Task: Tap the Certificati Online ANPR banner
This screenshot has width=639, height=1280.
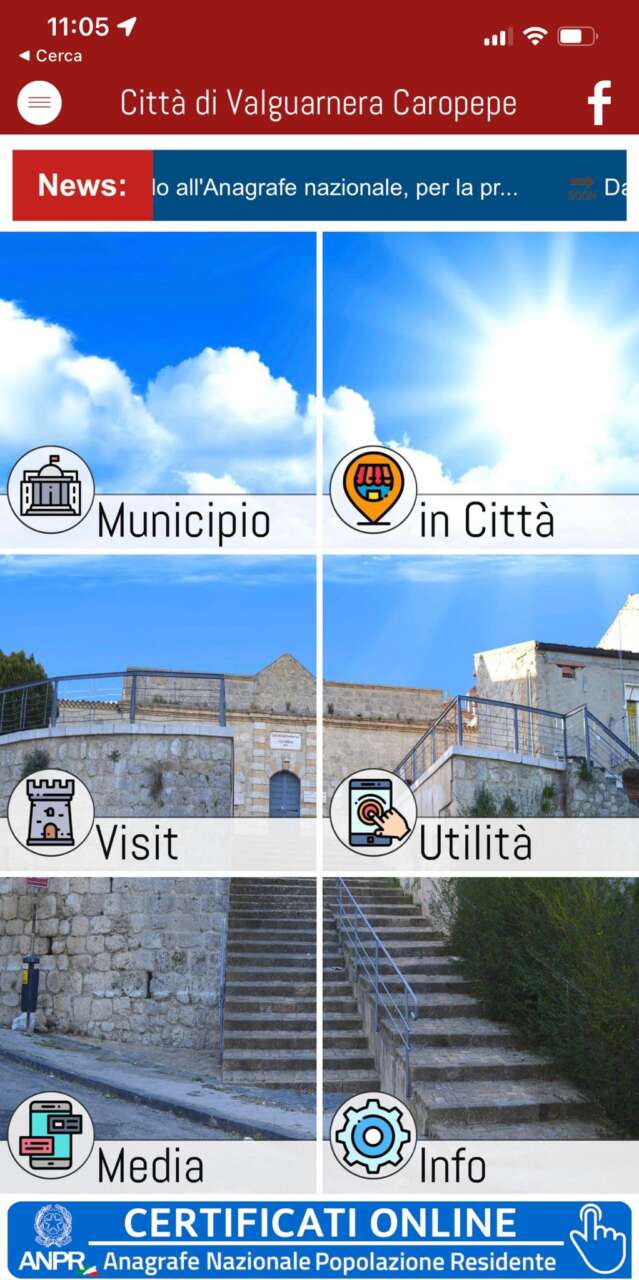Action: [319, 1239]
